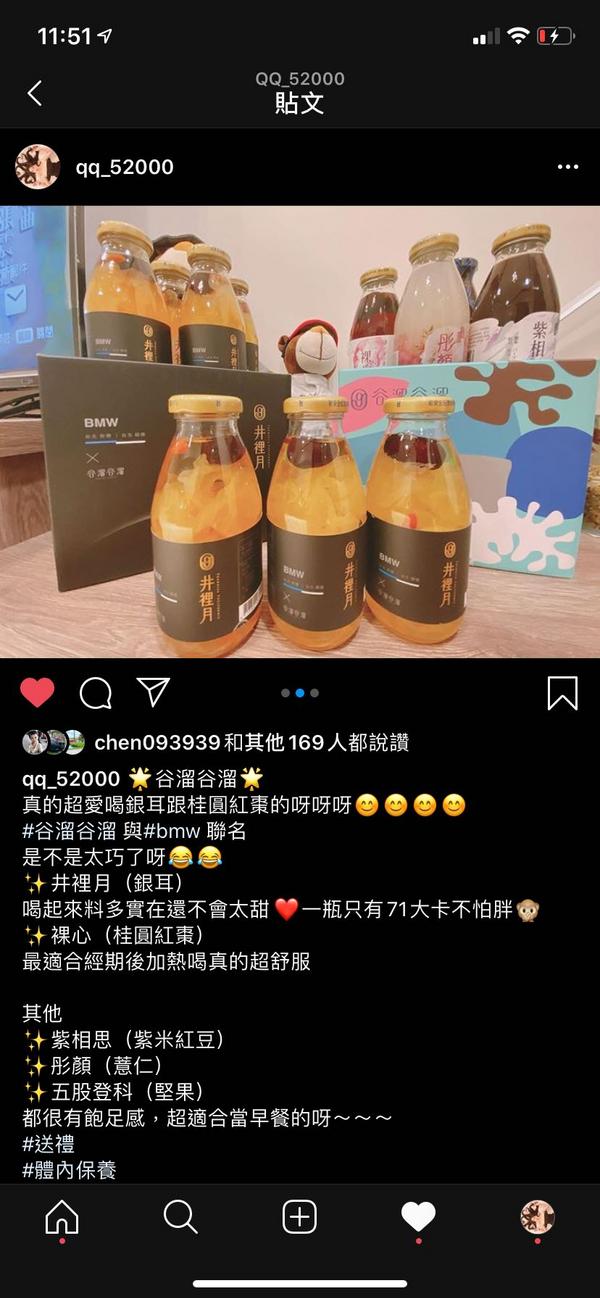Tap the photo carousel's page indicator dots
Image resolution: width=600 pixels, height=1298 pixels.
300,692
